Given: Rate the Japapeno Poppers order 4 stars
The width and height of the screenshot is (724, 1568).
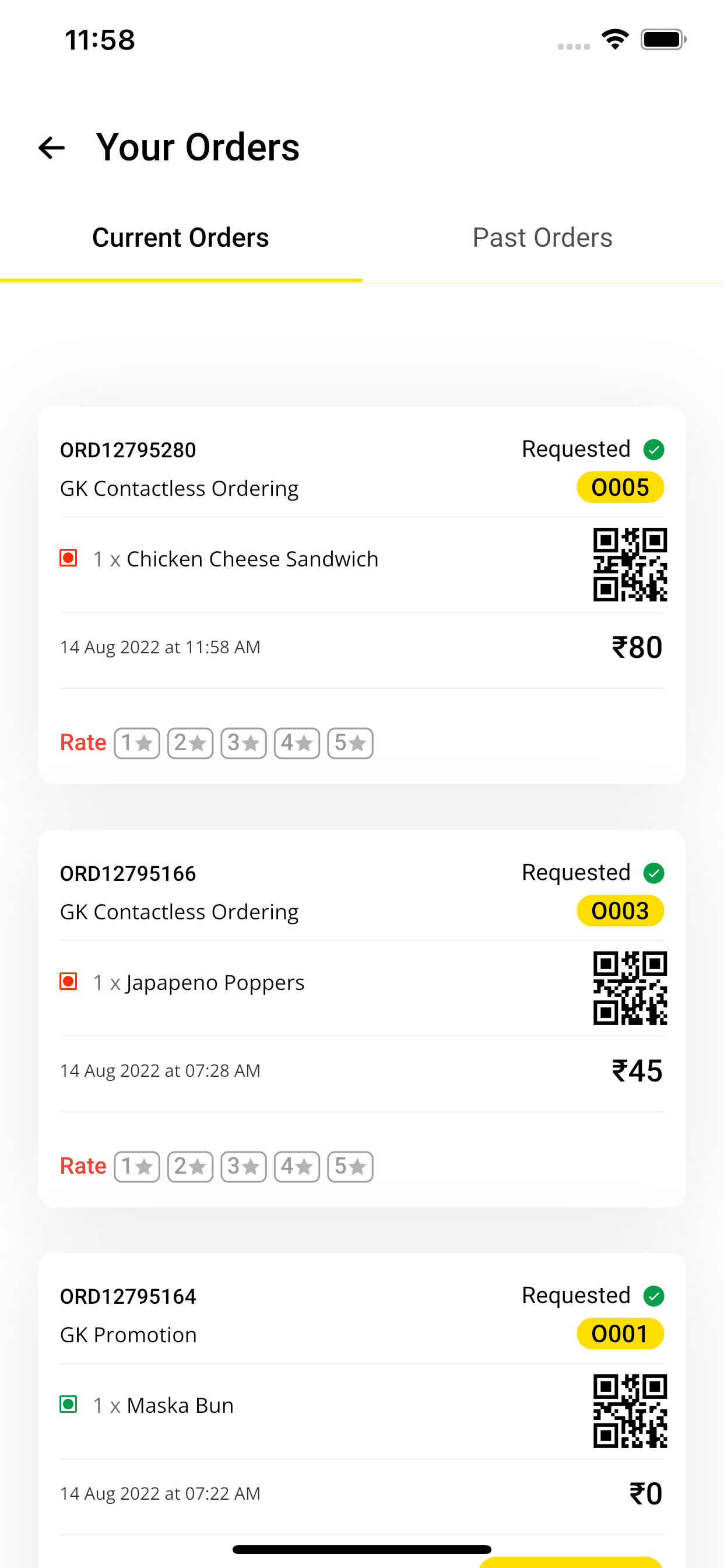Looking at the screenshot, I should [297, 1167].
